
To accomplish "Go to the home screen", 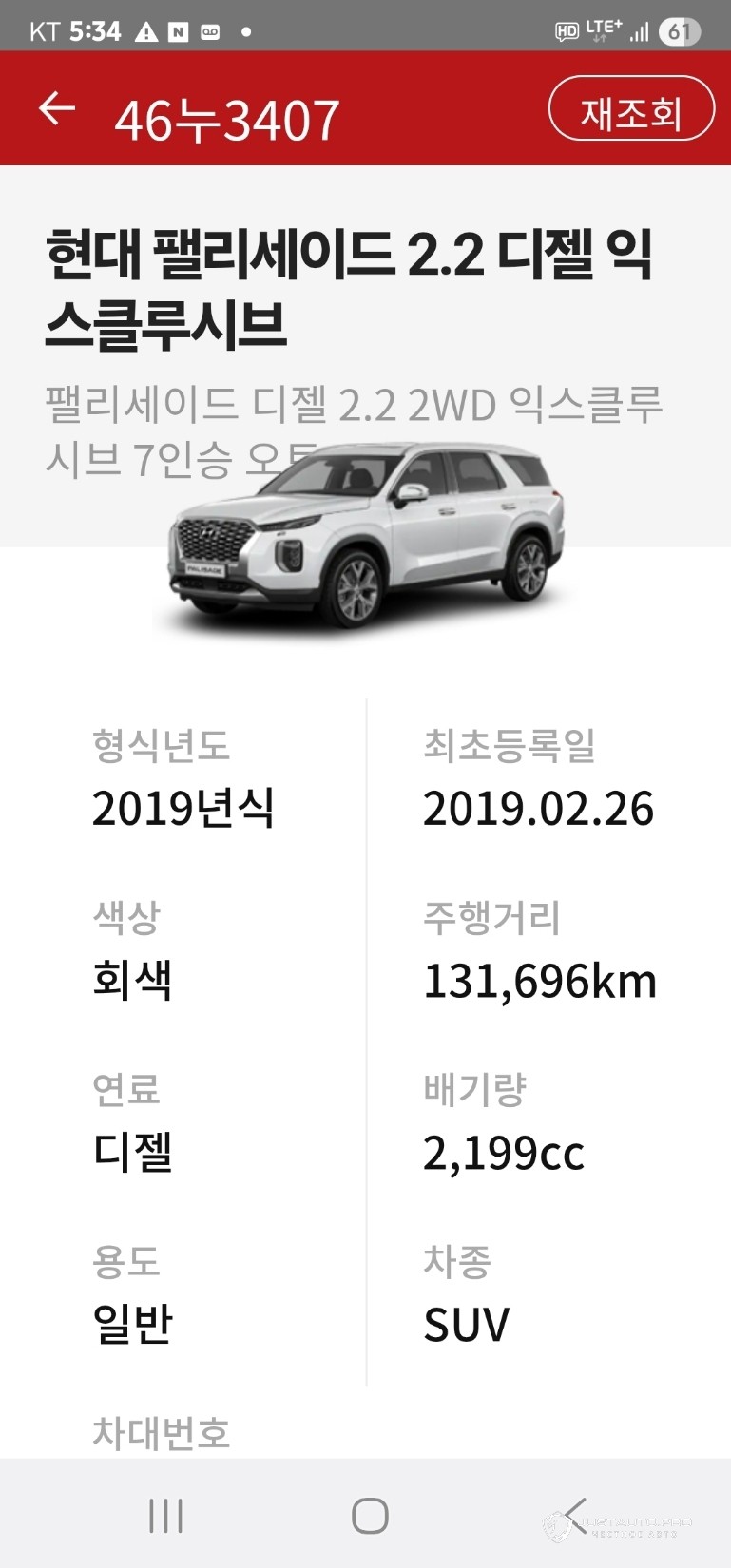I will pyautogui.click(x=370, y=1515).
